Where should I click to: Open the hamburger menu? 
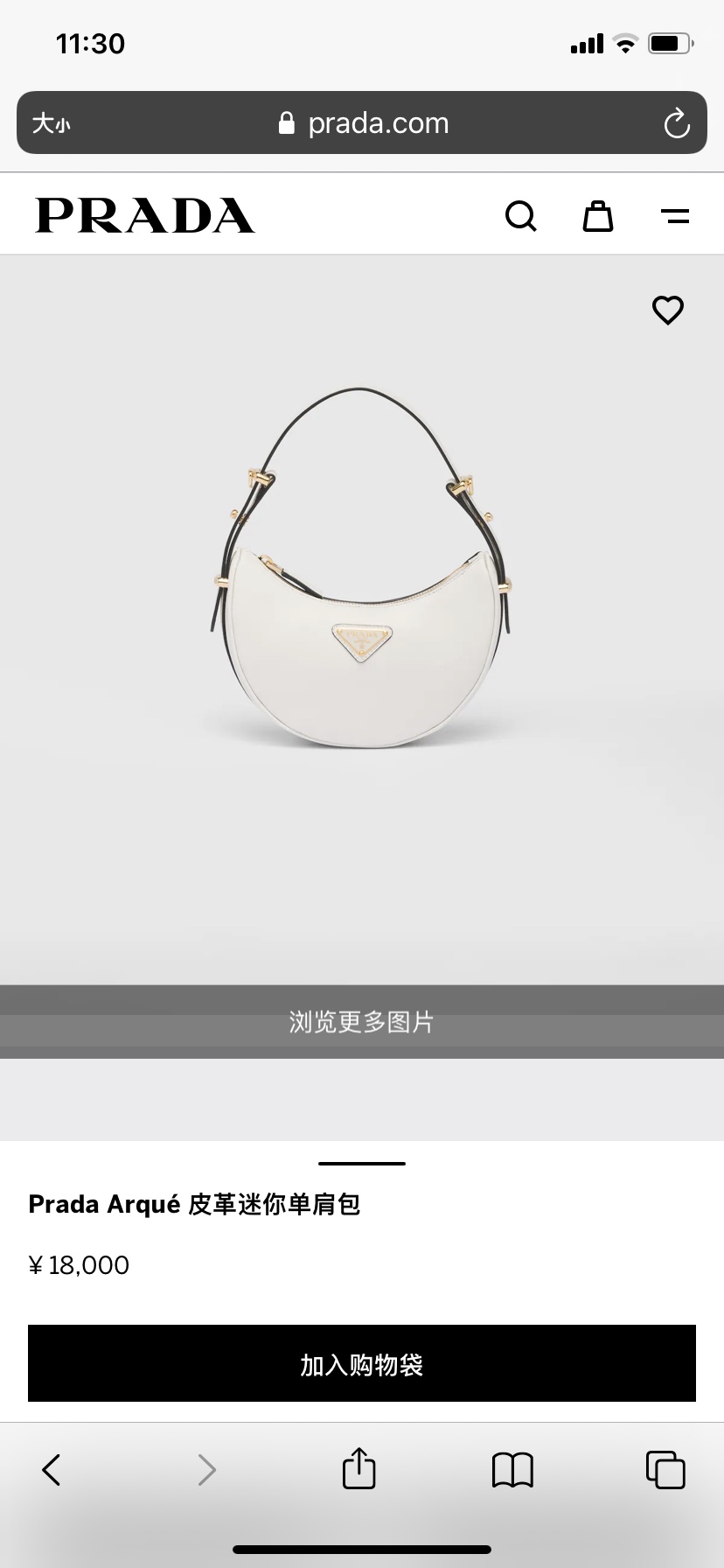tap(674, 215)
